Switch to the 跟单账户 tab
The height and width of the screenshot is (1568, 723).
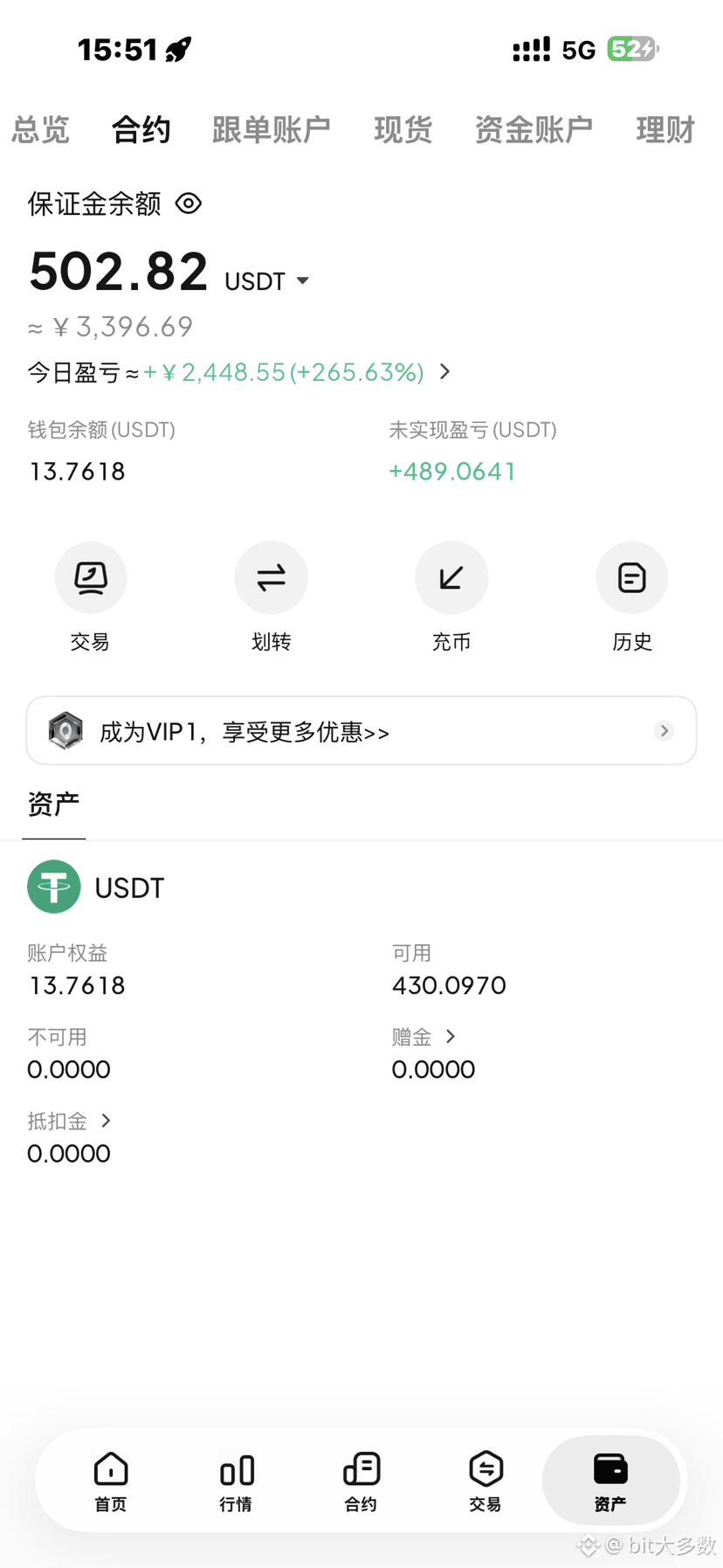point(272,130)
